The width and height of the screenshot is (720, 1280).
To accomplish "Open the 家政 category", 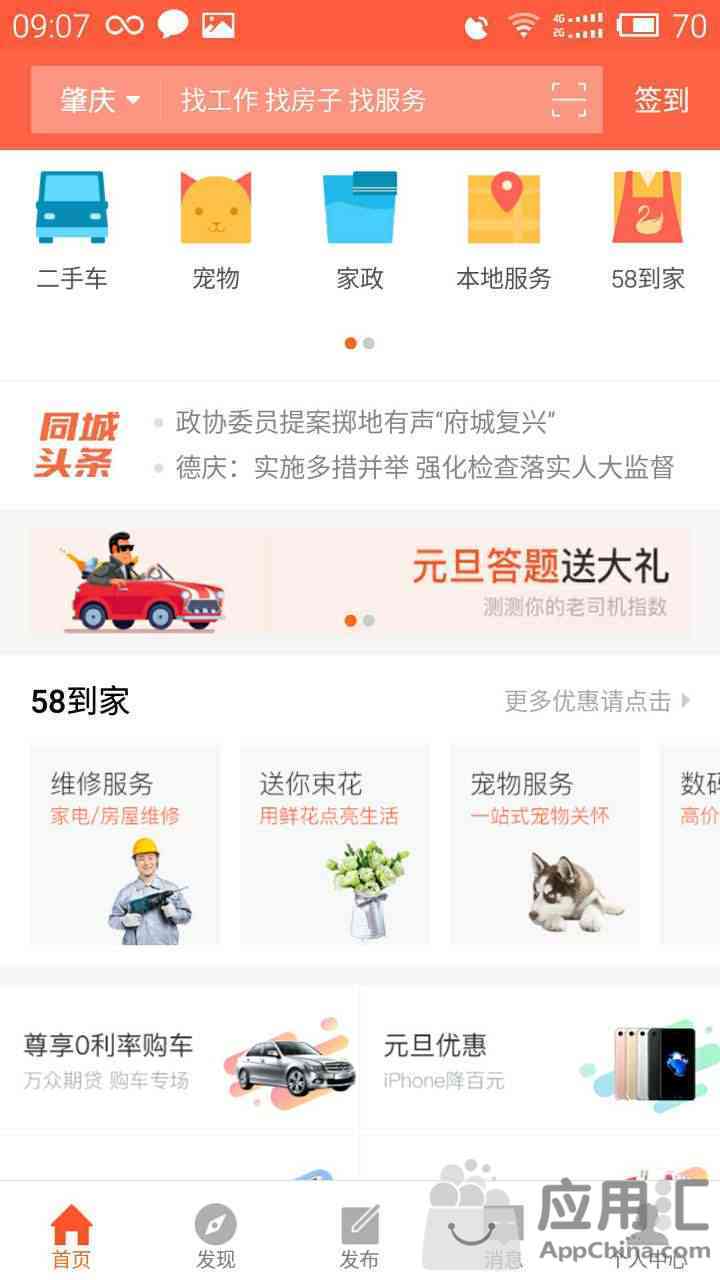I will click(360, 230).
